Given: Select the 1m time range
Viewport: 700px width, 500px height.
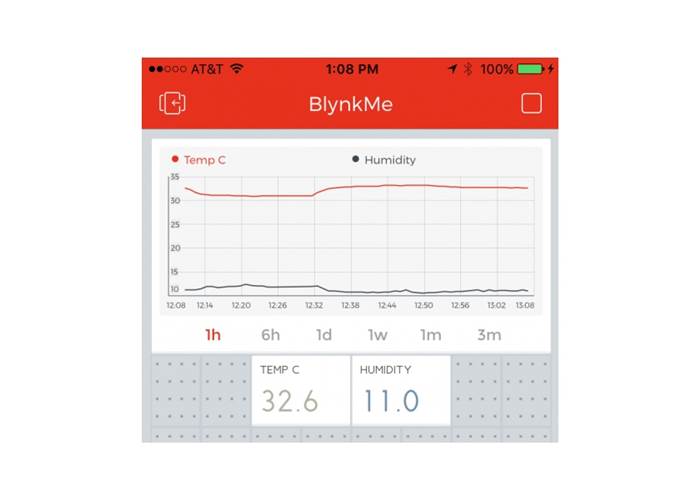Looking at the screenshot, I should click(x=431, y=335).
